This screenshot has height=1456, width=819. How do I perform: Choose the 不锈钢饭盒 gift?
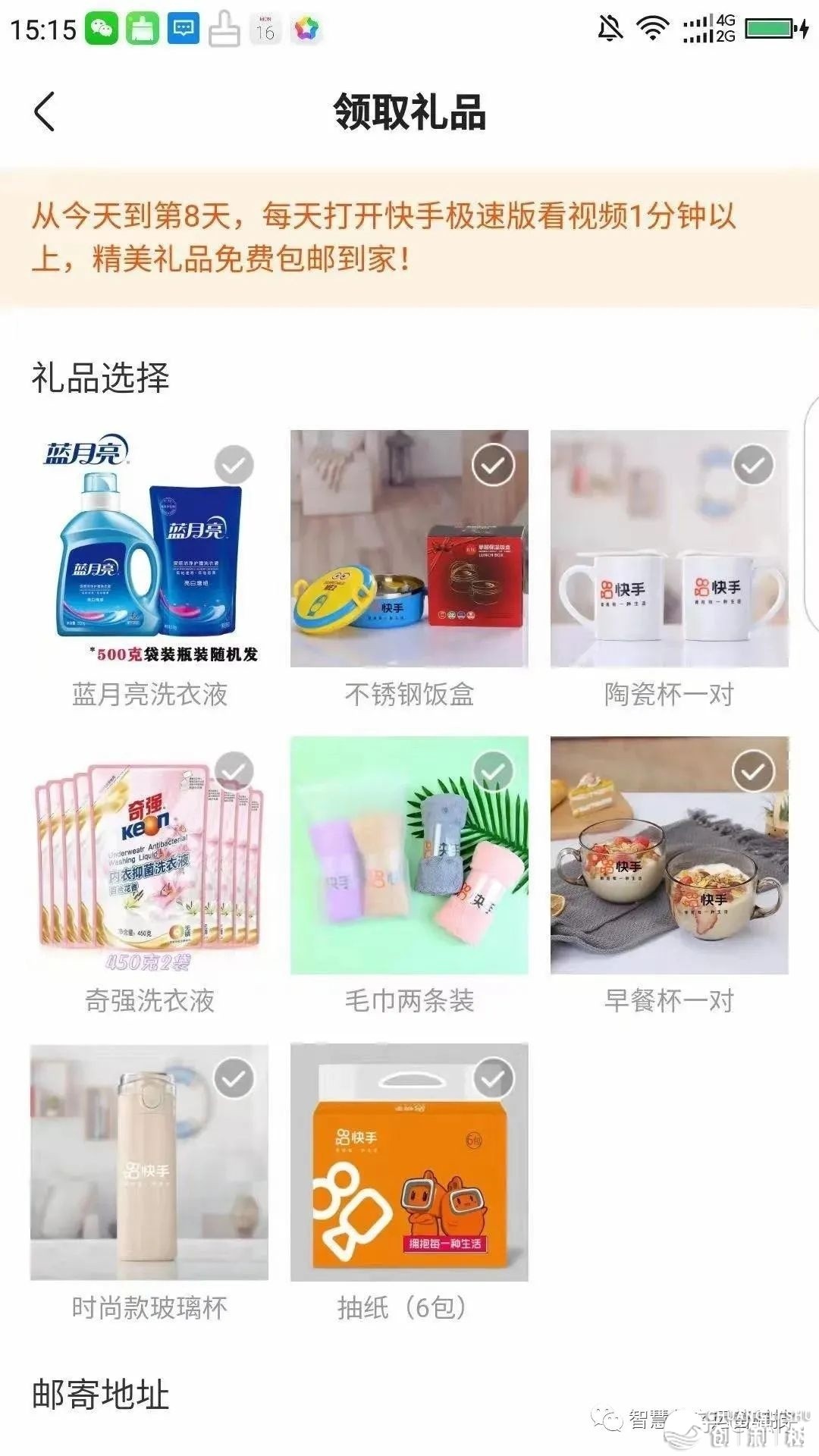409,550
